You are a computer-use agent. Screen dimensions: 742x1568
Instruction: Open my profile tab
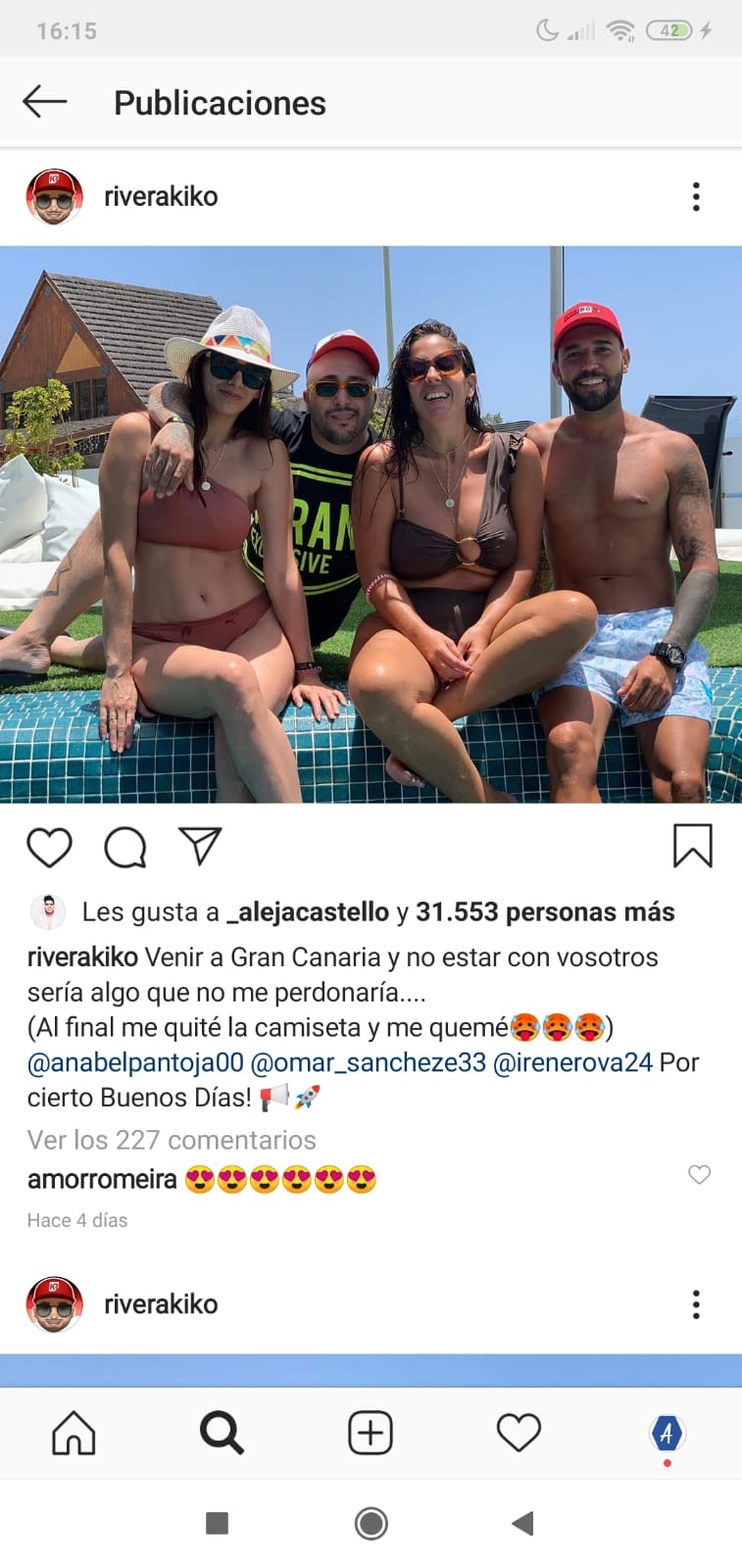click(668, 1433)
